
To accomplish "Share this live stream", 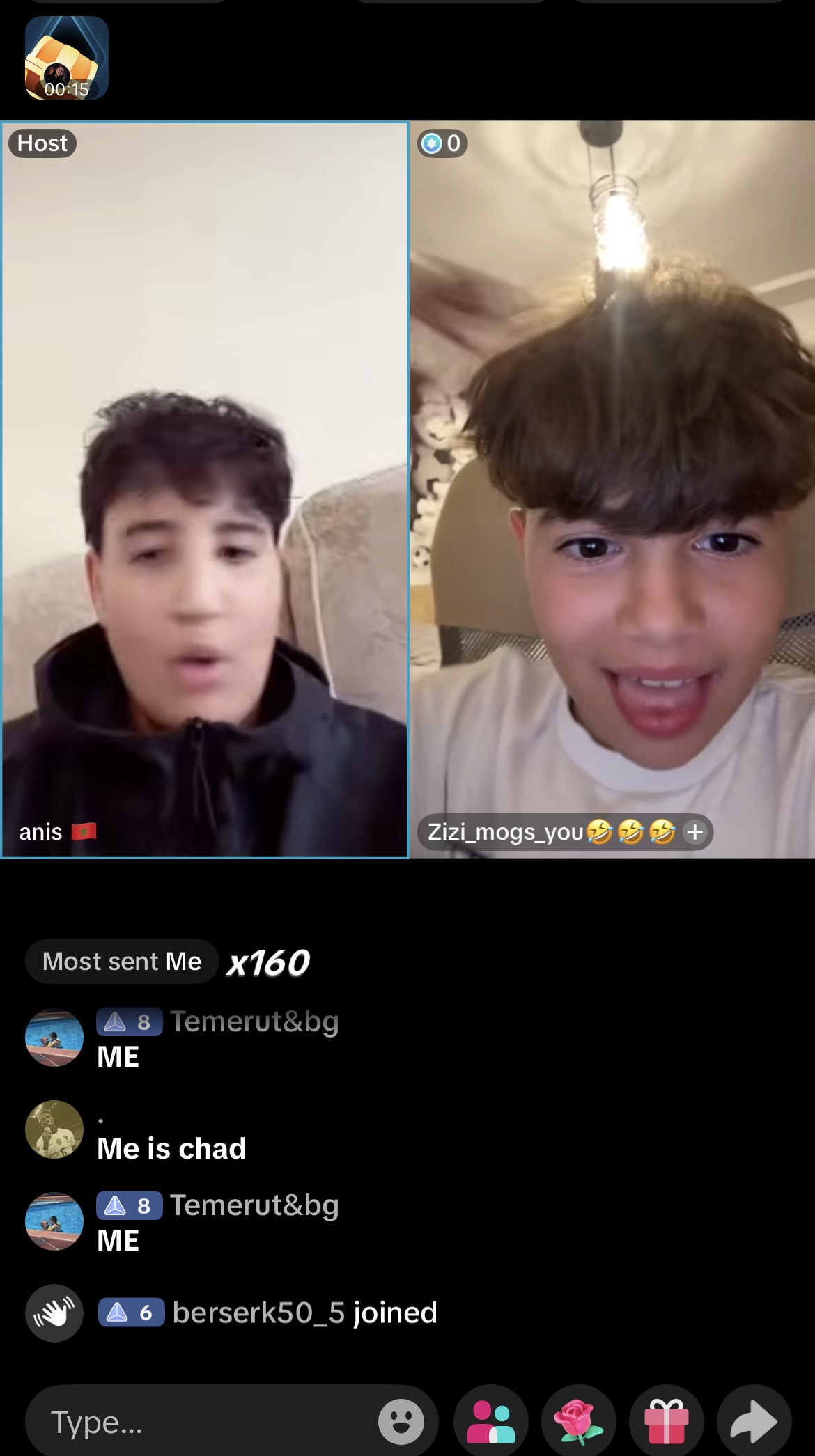I will (x=754, y=1422).
